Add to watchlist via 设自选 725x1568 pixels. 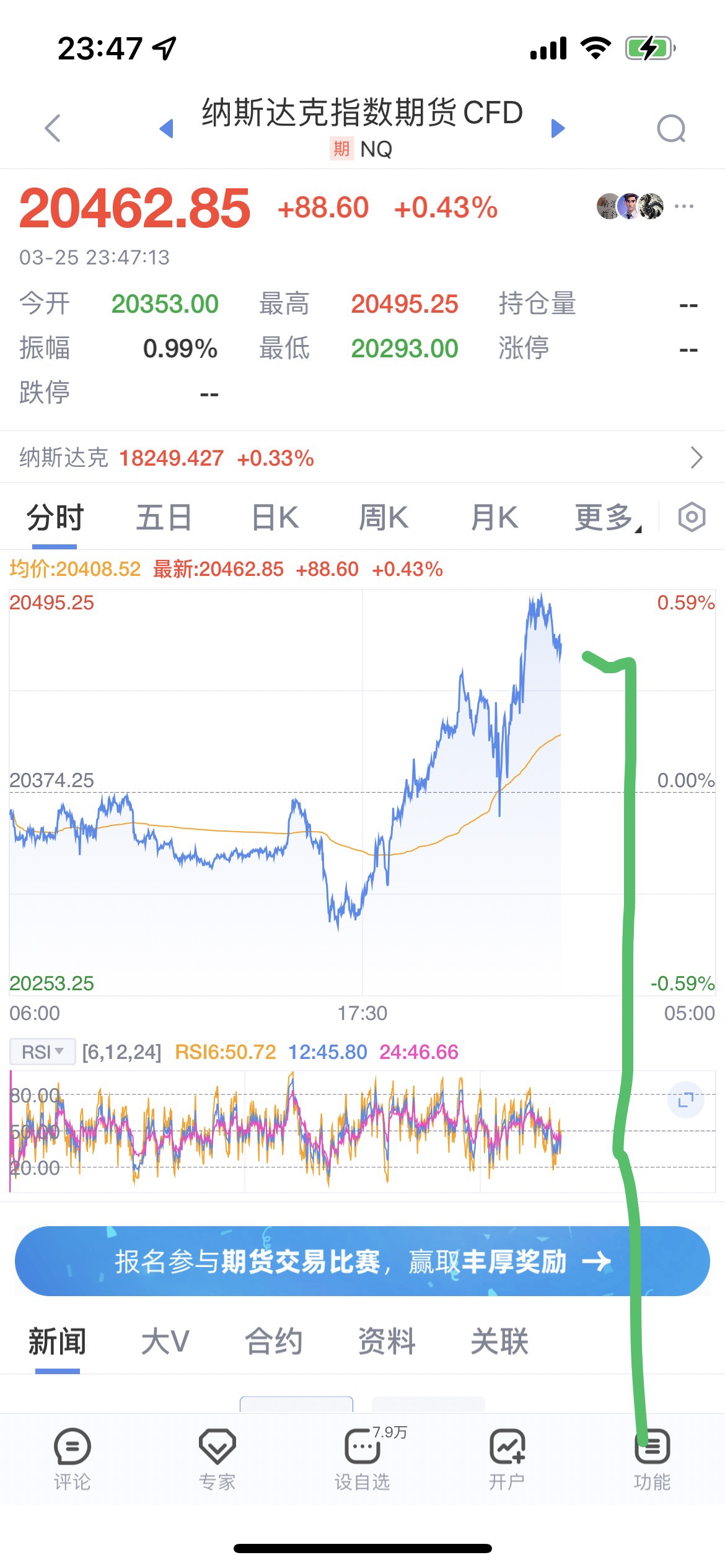coord(362,1460)
